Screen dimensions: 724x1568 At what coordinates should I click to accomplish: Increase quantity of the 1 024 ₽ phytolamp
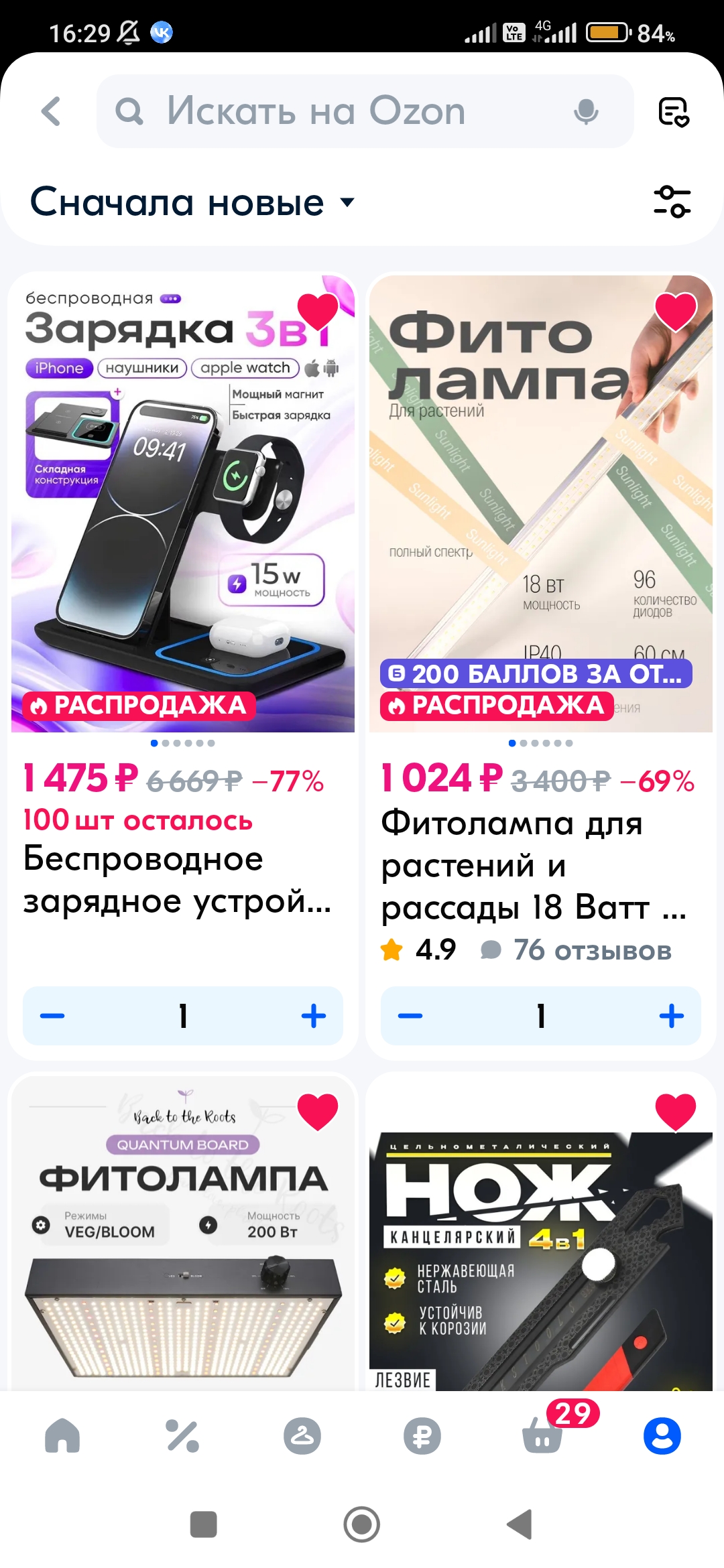[x=672, y=1016]
